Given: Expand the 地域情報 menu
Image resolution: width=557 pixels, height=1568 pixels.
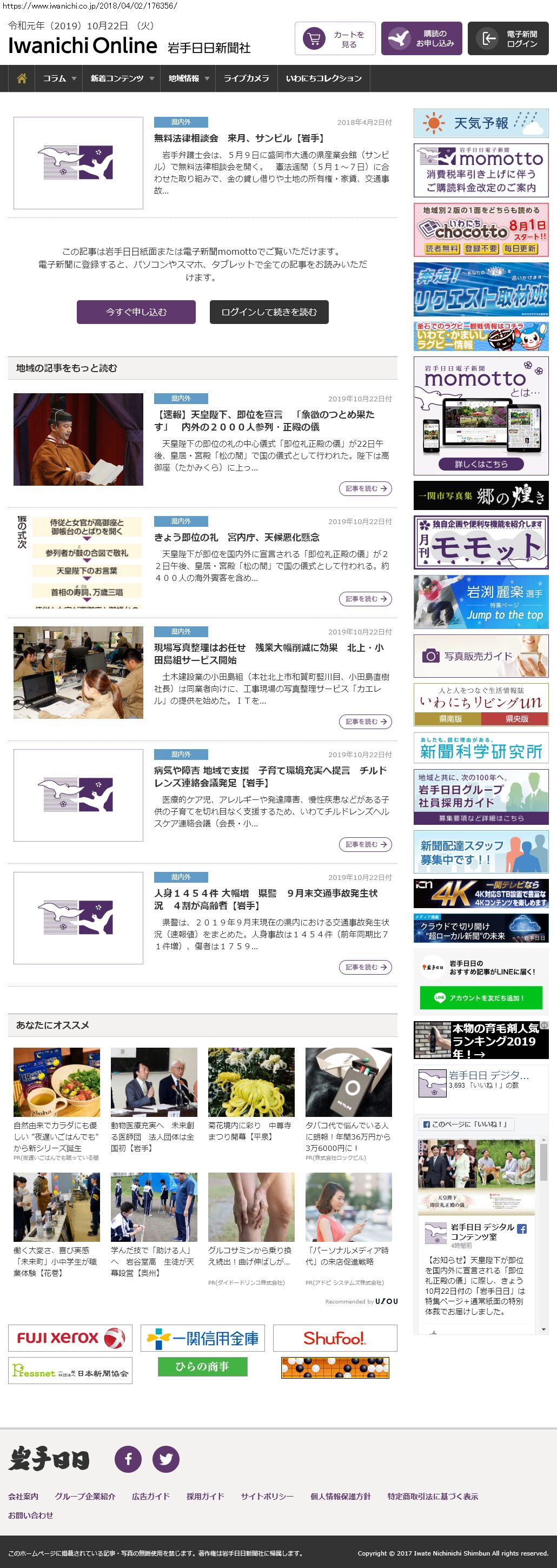Looking at the screenshot, I should tap(188, 78).
